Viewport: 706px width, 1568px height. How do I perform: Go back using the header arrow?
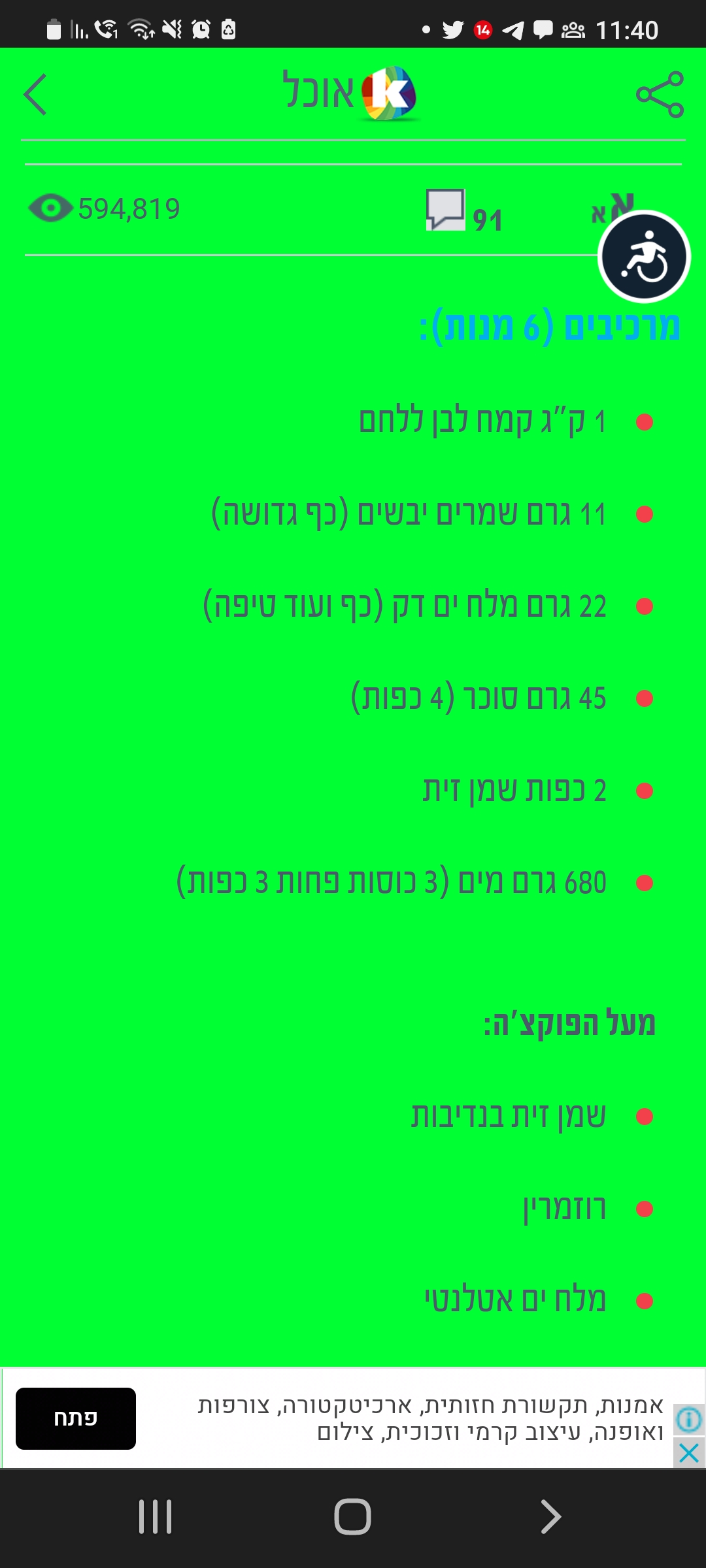coord(35,95)
